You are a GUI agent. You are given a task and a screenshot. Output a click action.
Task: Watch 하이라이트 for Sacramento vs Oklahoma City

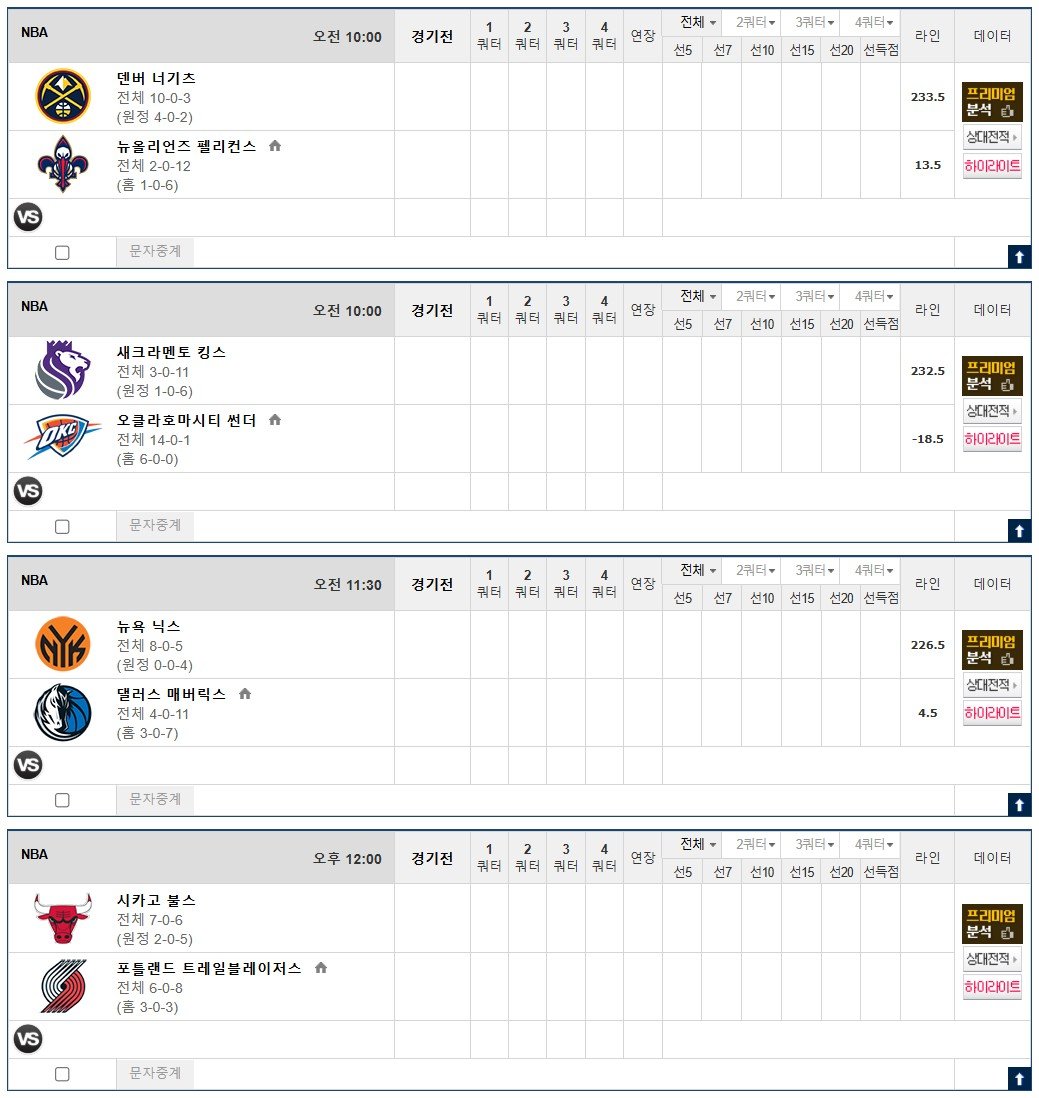pyautogui.click(x=992, y=439)
